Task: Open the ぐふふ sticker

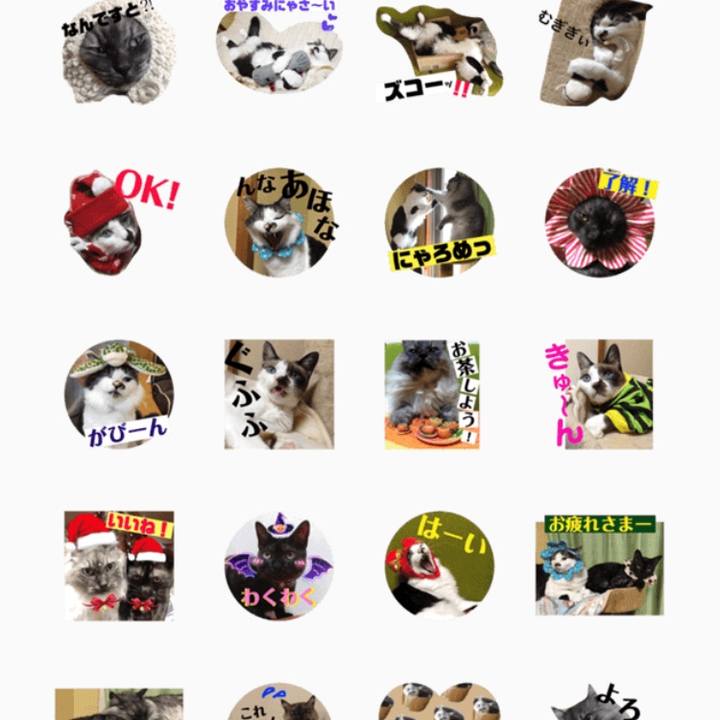Action: click(279, 394)
